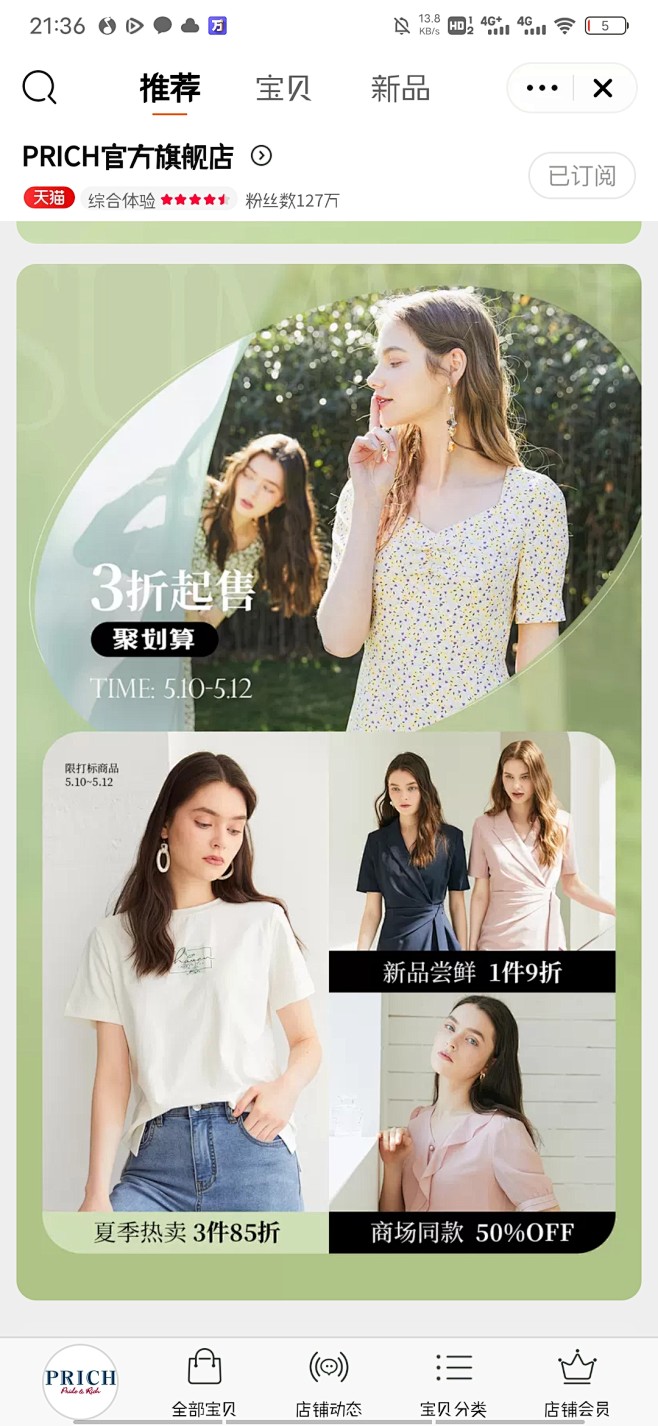Open the 夏季热卖 3件85折 promotion
Viewport: 658px width, 1426px height.
[x=186, y=990]
